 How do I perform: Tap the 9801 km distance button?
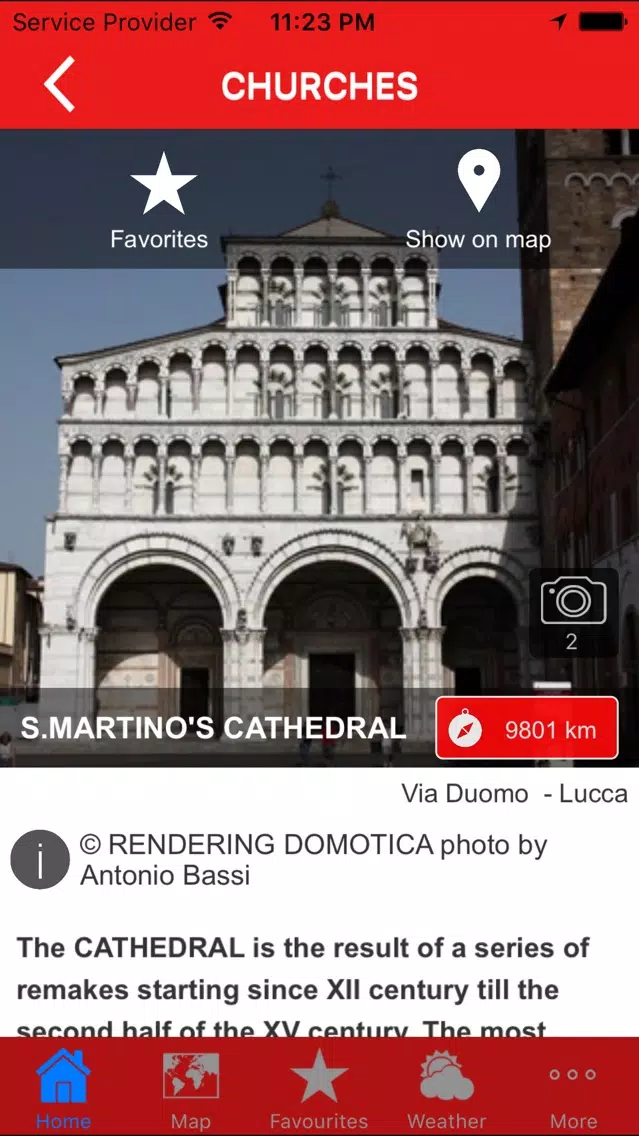[x=527, y=728]
